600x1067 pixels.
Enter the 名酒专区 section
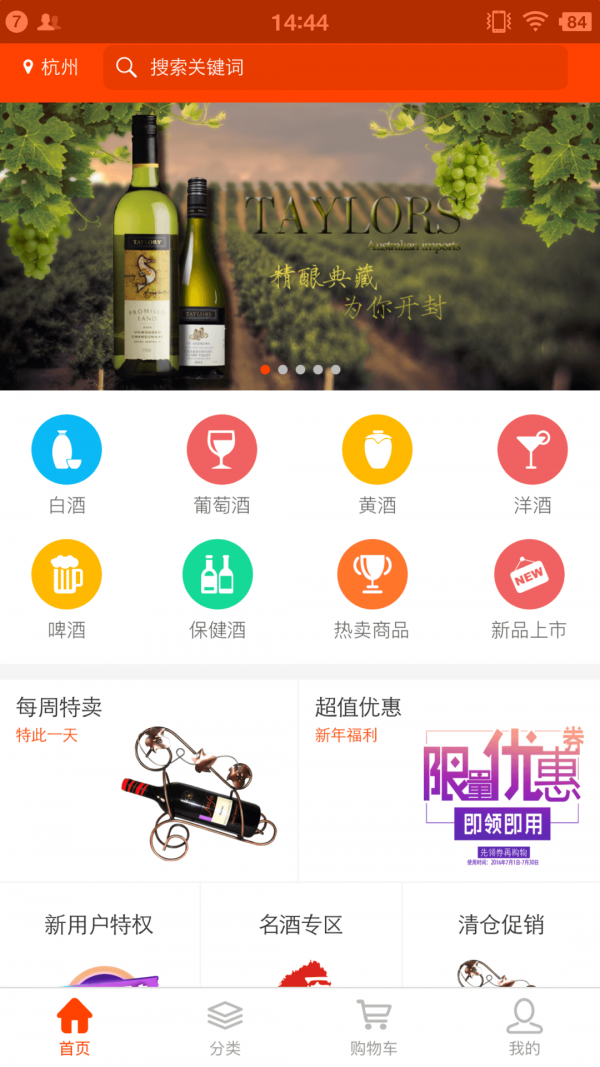point(301,935)
